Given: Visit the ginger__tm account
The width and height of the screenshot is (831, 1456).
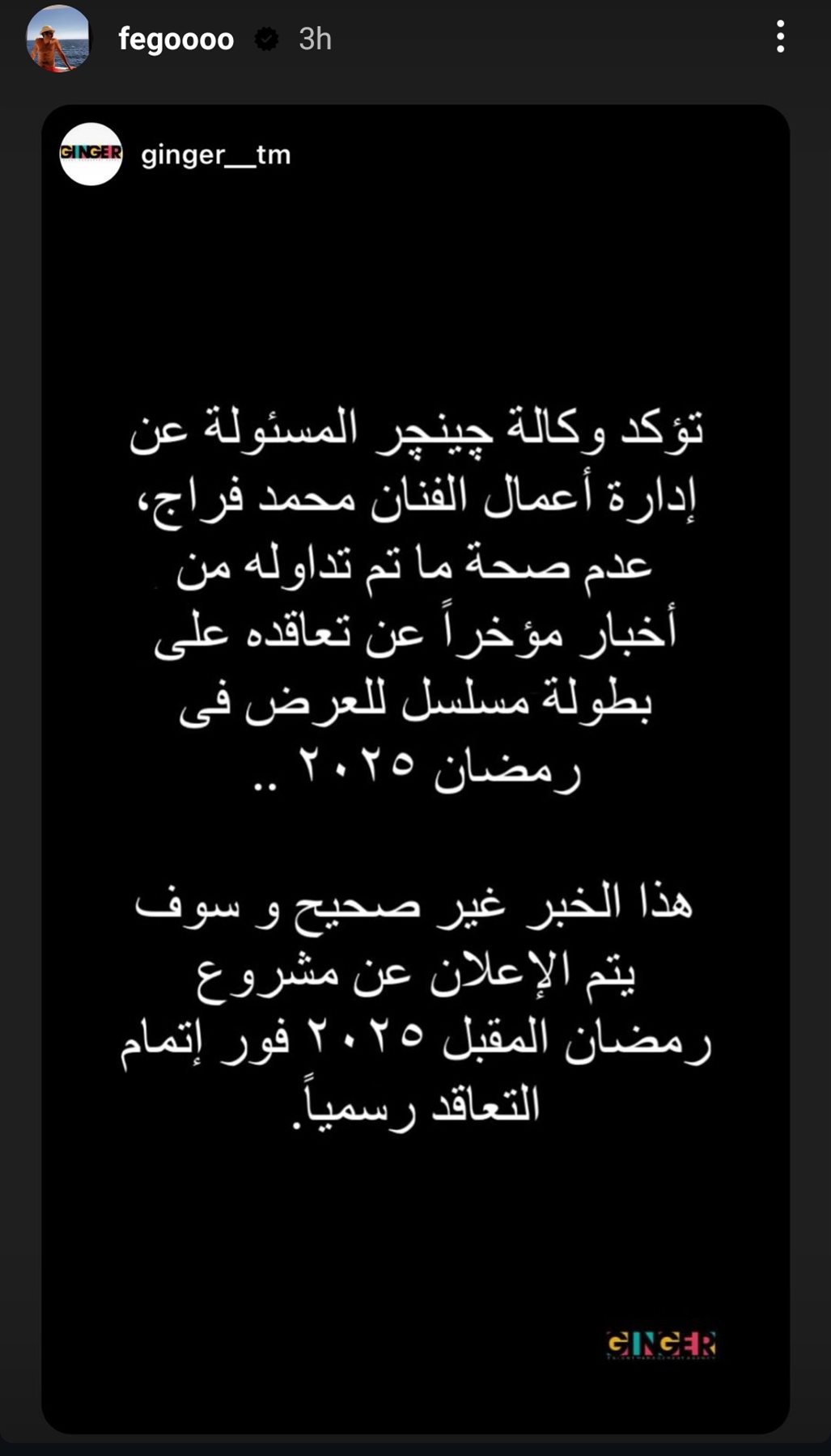Looking at the screenshot, I should pos(215,154).
